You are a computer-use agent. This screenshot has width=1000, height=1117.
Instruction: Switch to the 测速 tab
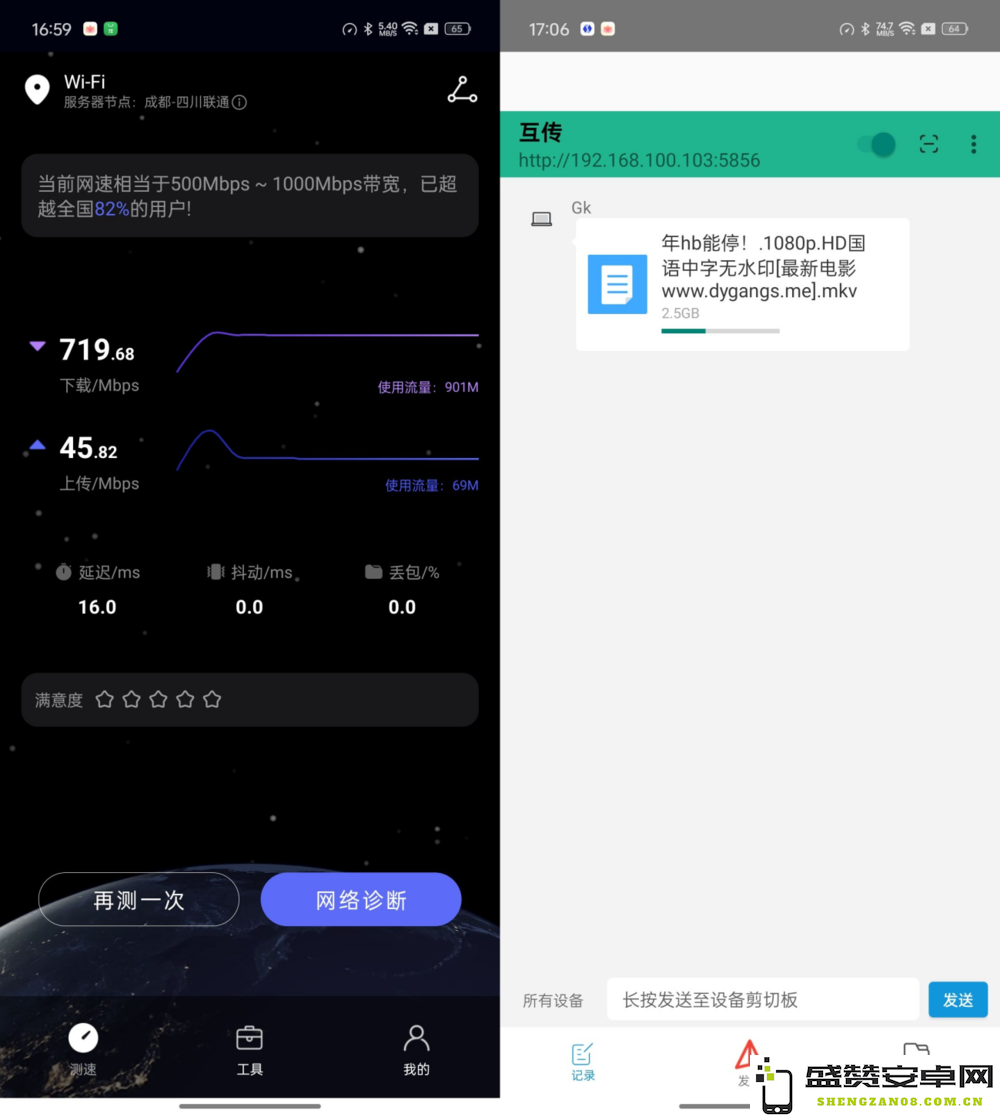(83, 1049)
